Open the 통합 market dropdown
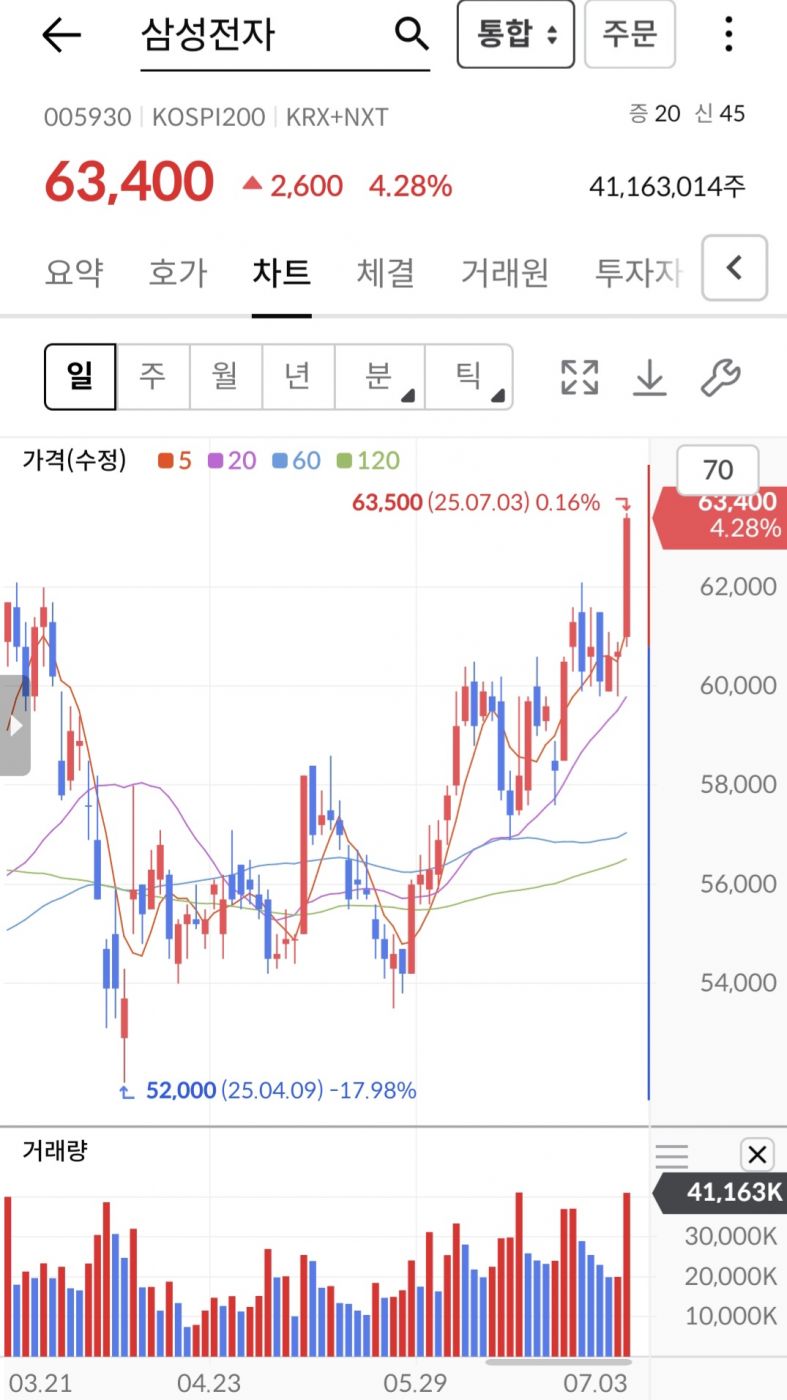This screenshot has width=787, height=1400. 516,34
